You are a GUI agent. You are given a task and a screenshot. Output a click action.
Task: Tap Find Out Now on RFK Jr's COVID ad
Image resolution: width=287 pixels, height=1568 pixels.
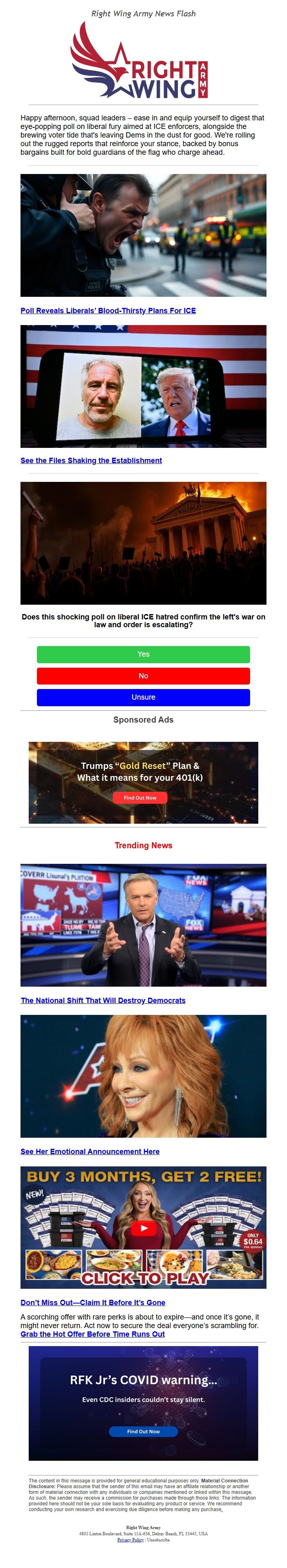pos(143,1432)
